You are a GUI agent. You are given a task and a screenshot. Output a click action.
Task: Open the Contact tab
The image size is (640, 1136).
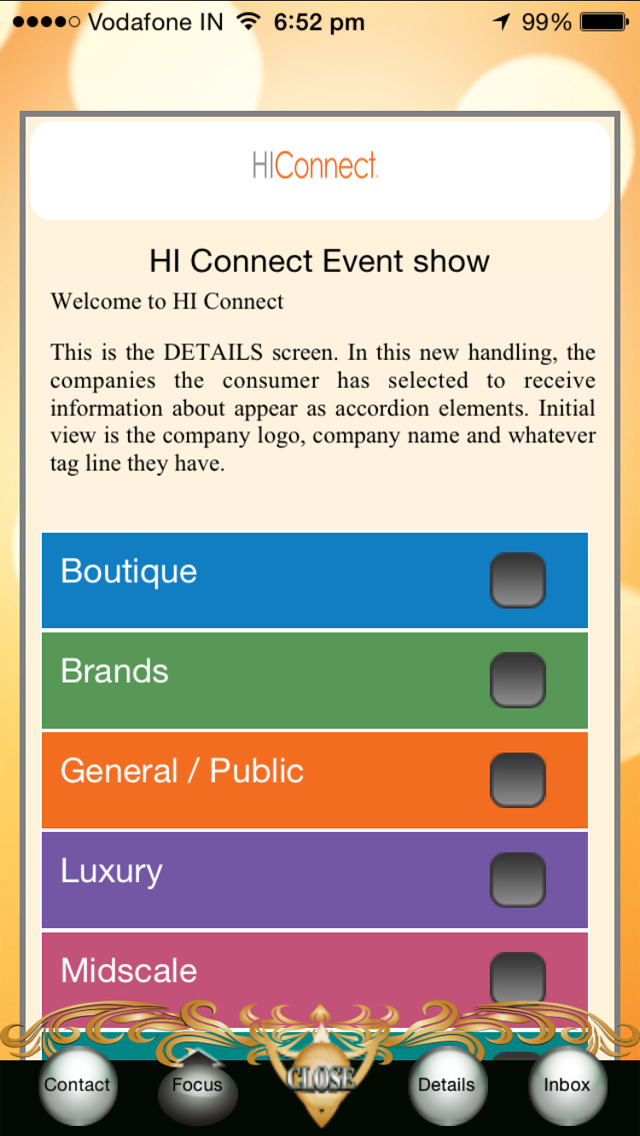(x=77, y=1086)
